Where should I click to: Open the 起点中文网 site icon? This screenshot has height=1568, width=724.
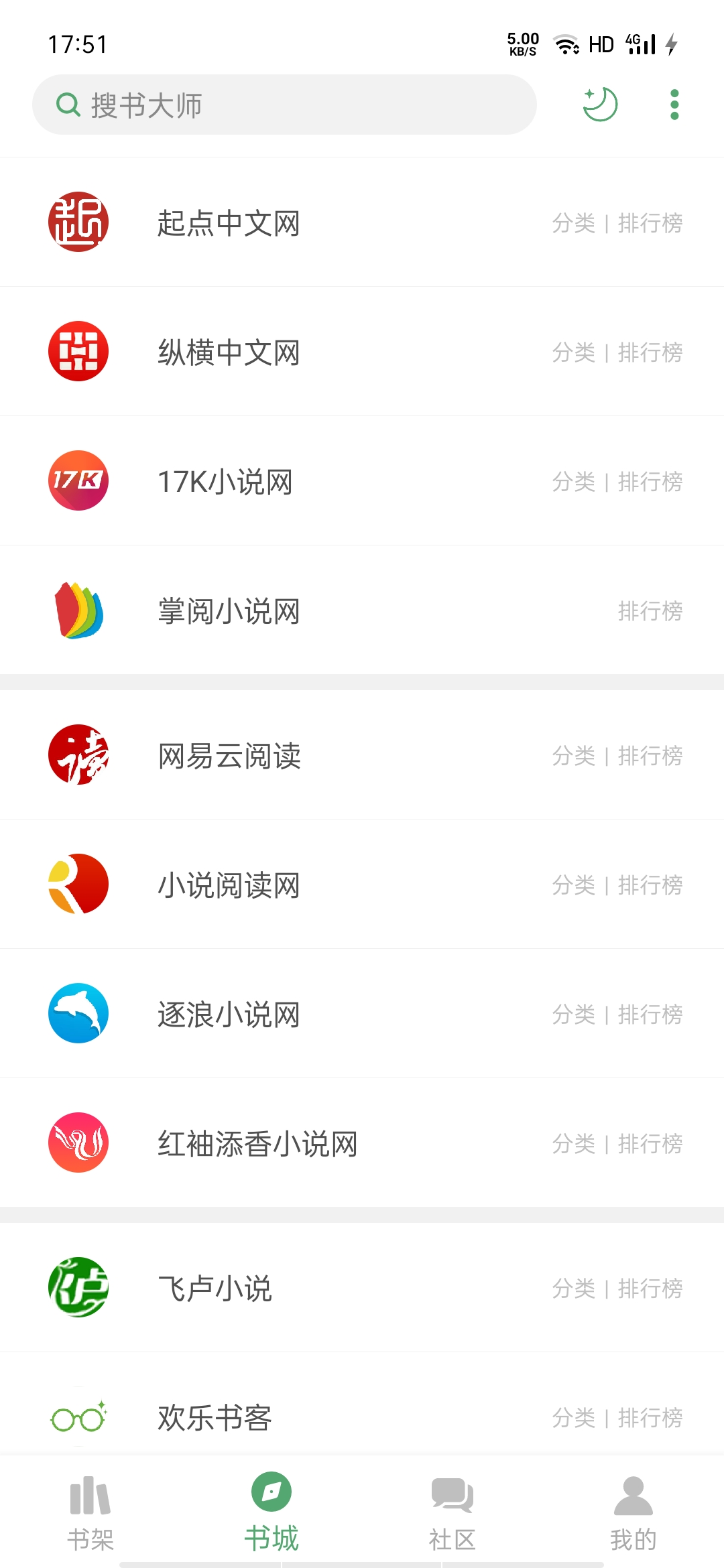coord(77,221)
